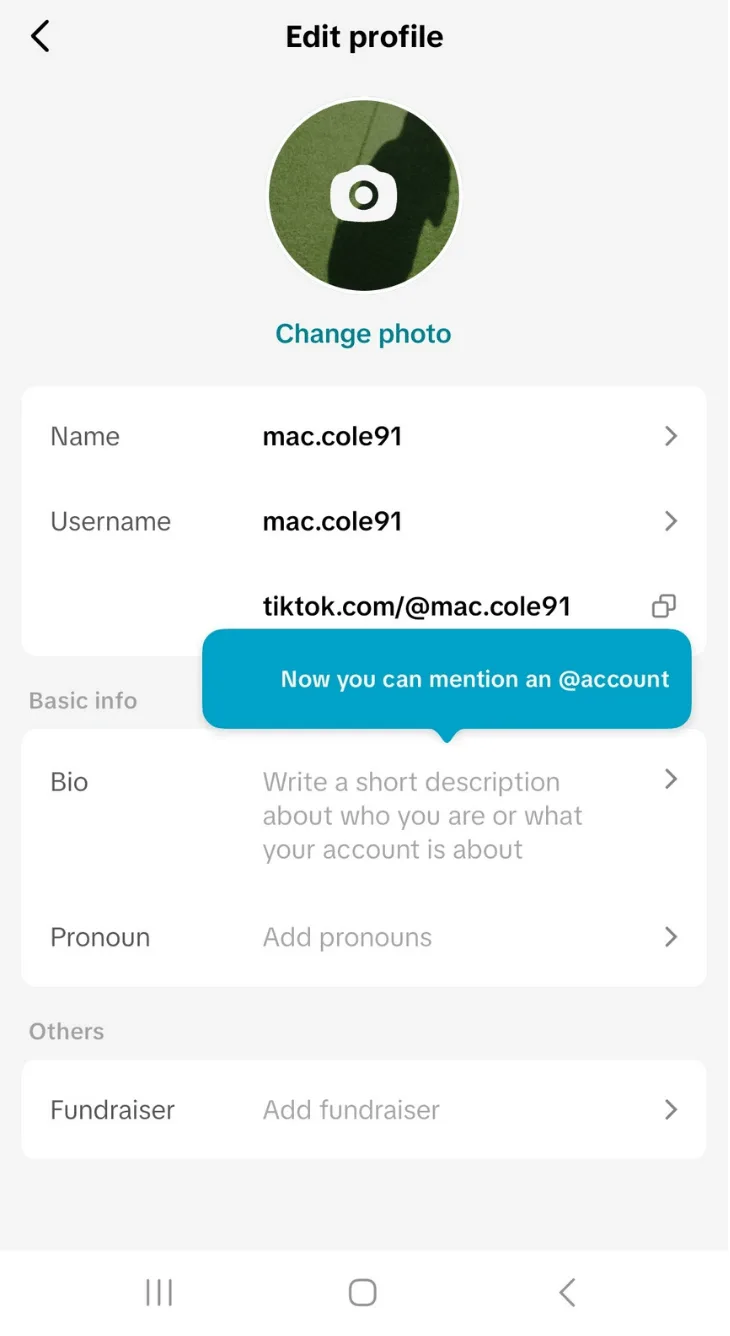Tap the profile picture camera icon

(x=364, y=194)
